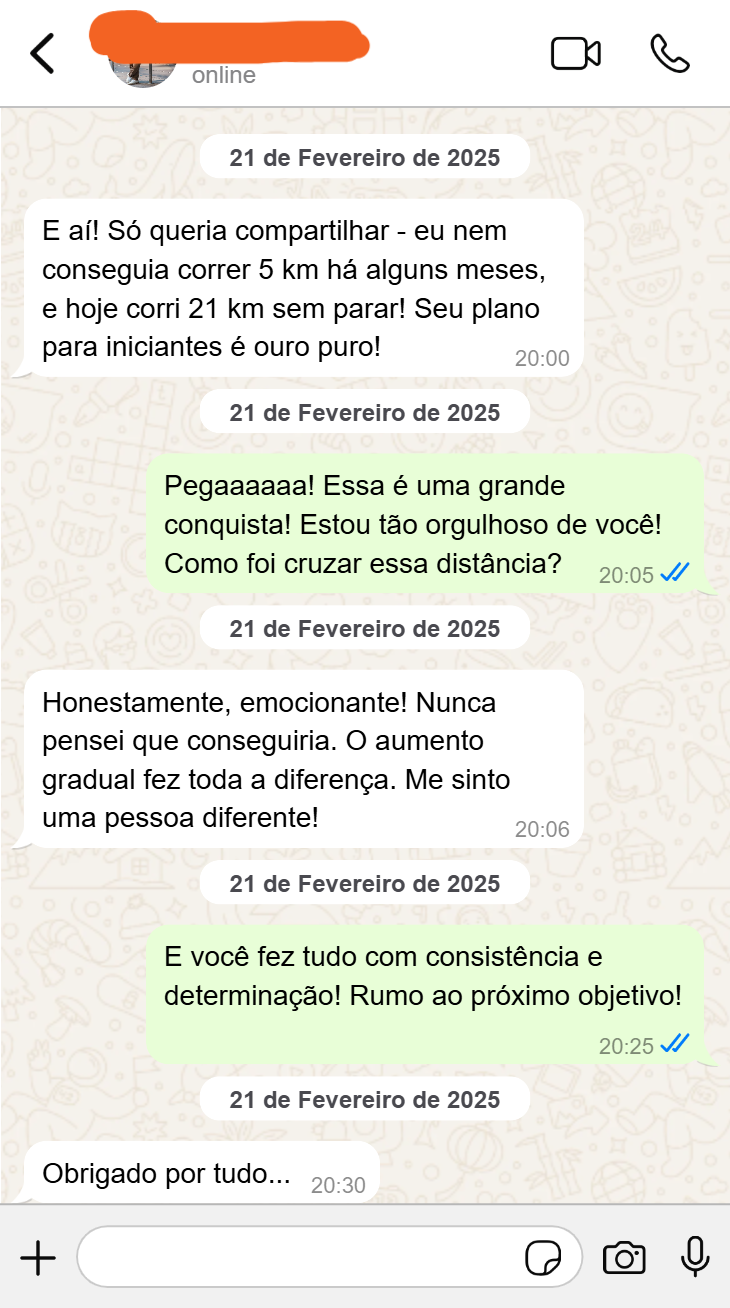Record a voice message with the microphone
Screen dimensions: 730x1308
[695, 1258]
